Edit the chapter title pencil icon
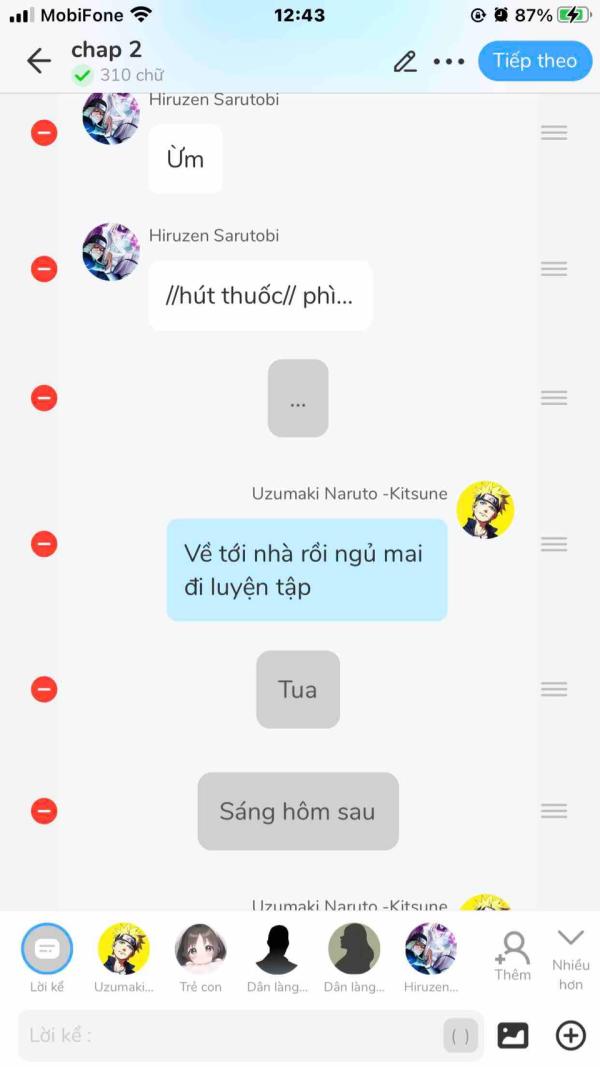Image resolution: width=600 pixels, height=1067 pixels. [405, 61]
